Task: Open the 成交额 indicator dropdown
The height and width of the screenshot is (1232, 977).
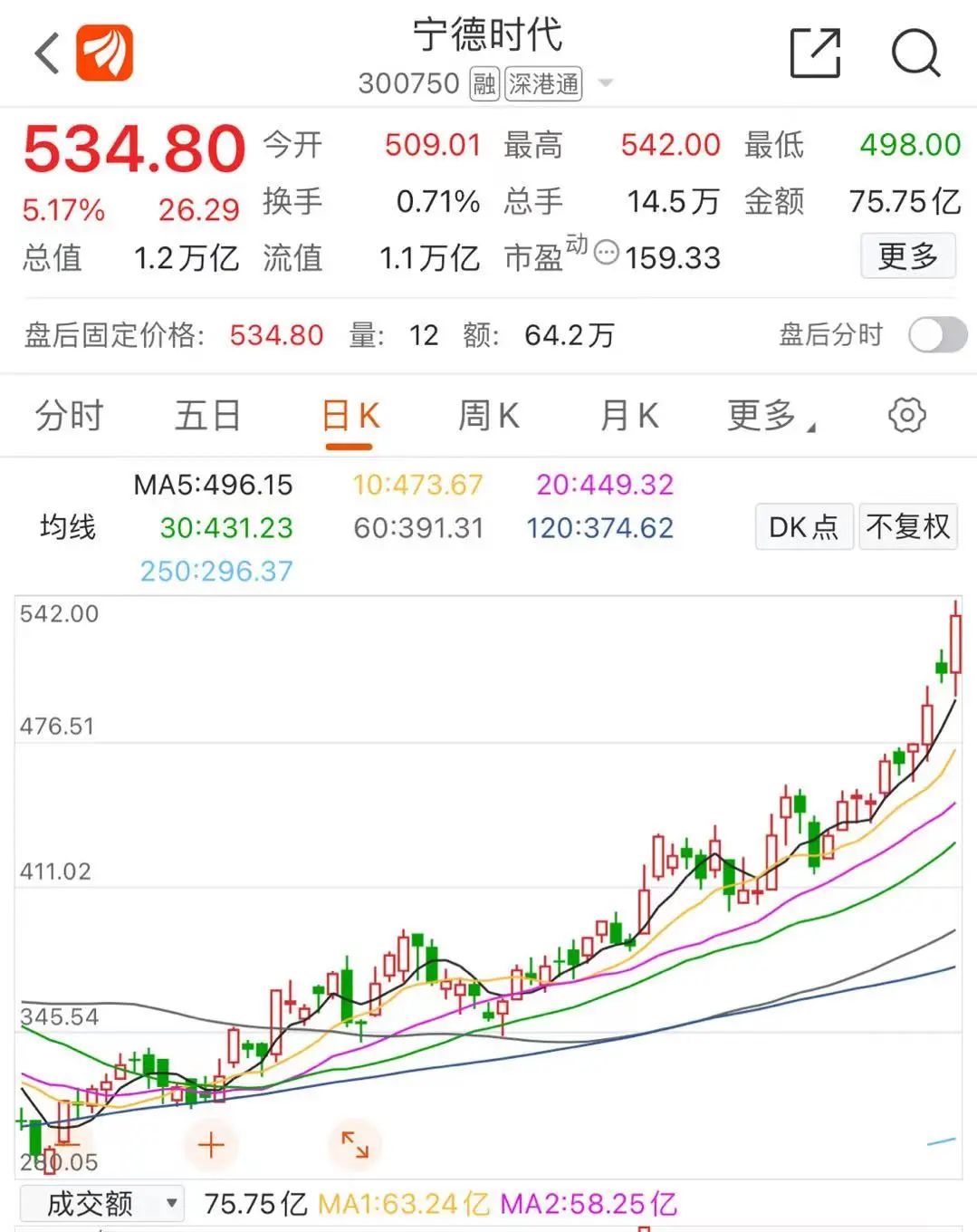Action: [x=101, y=1204]
